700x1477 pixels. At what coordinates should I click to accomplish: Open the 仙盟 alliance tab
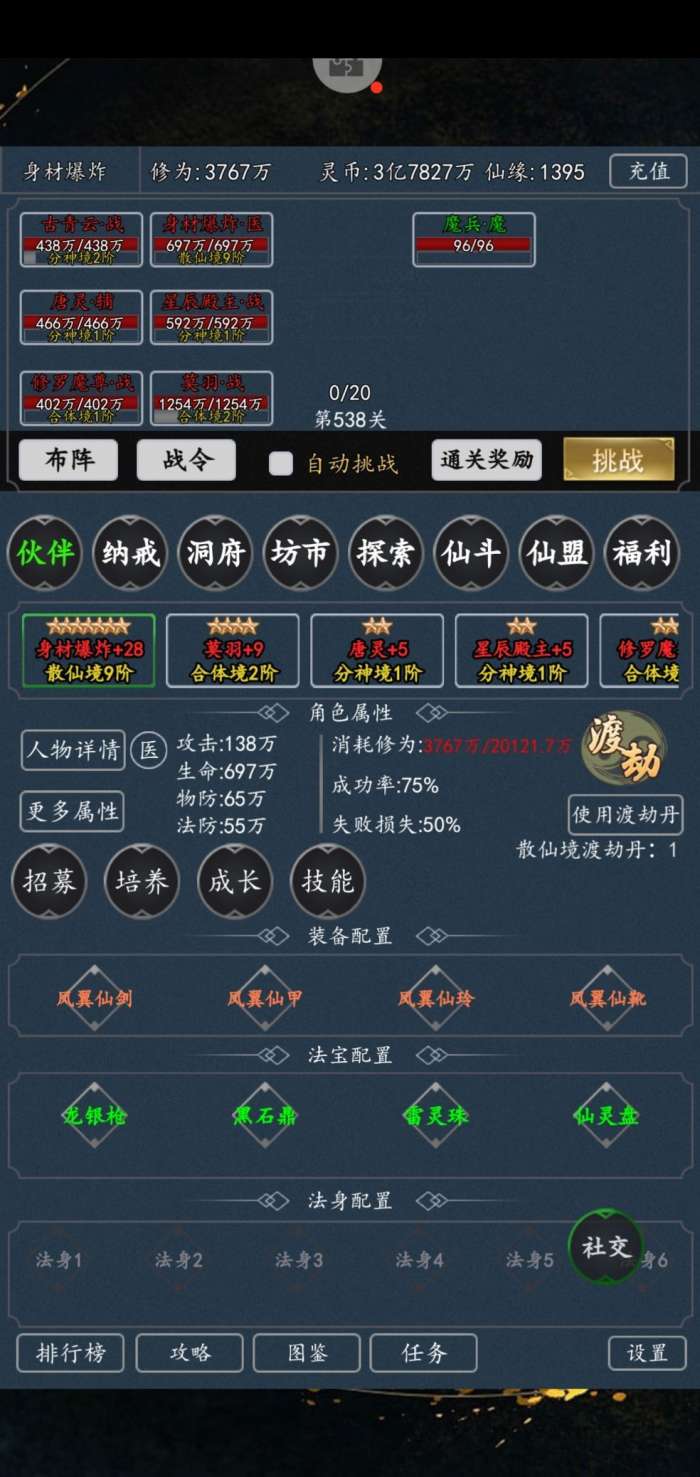tap(557, 552)
